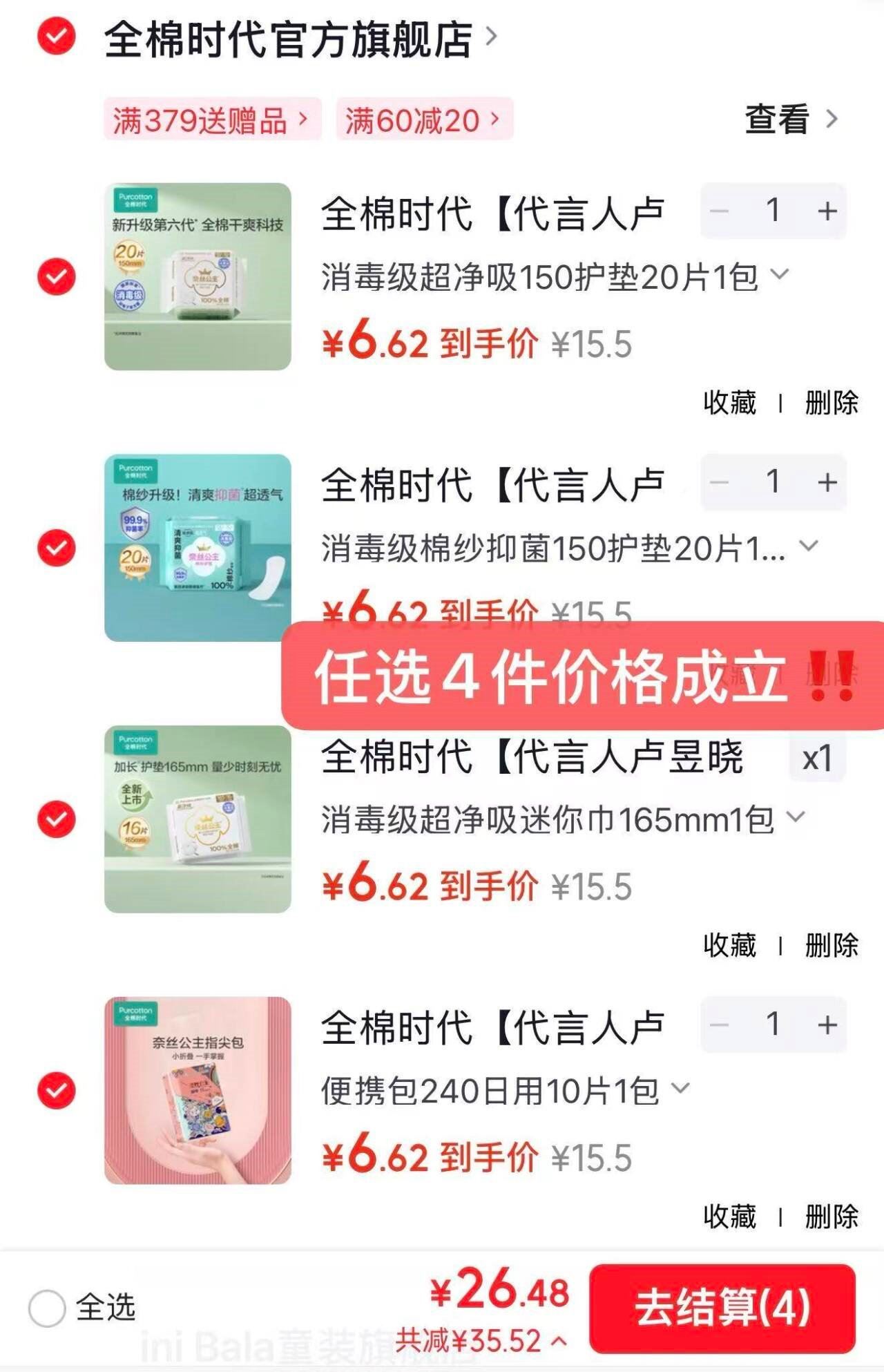Save the 迷你巾165mm item to 收藏
Viewport: 884px width, 1372px height.
[x=729, y=945]
